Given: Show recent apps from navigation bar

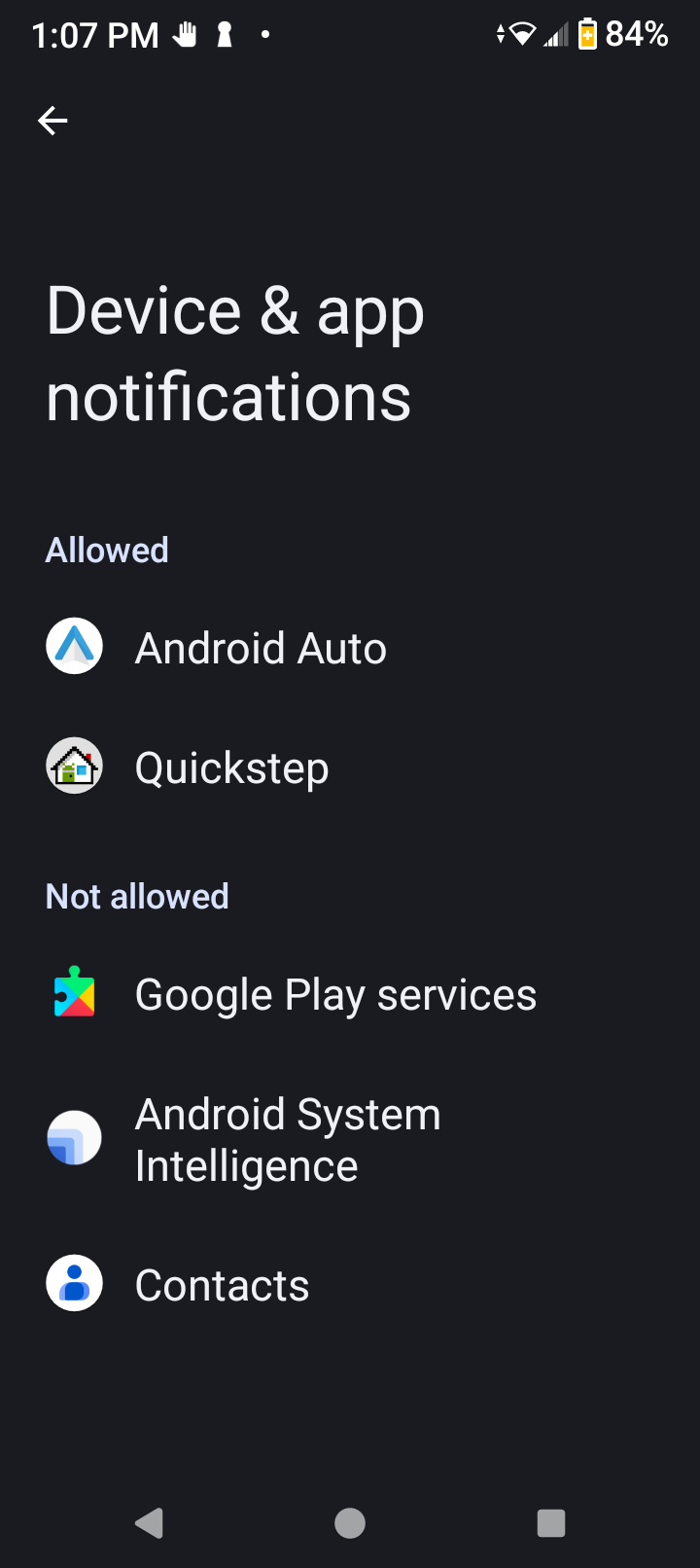Looking at the screenshot, I should (551, 1522).
